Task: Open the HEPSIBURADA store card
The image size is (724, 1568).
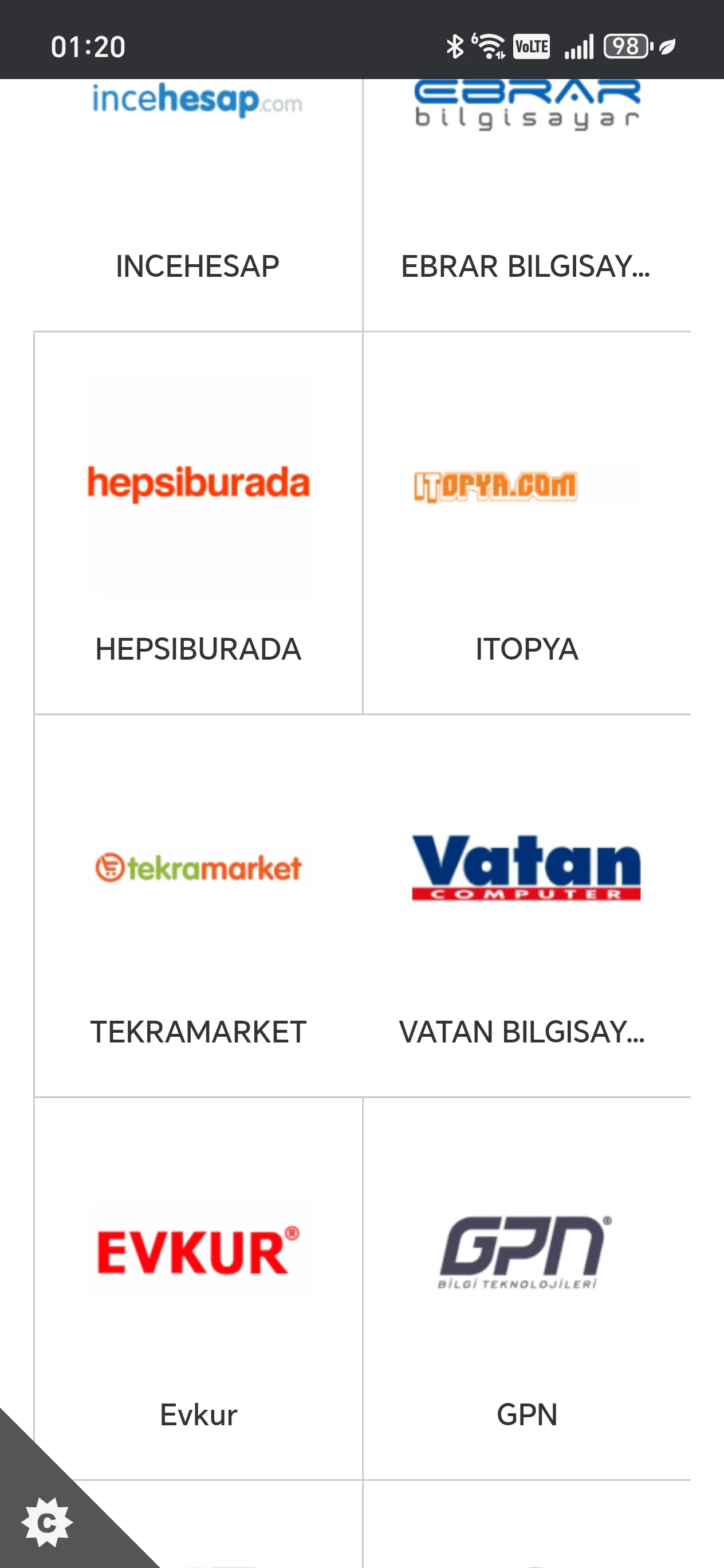Action: pos(198,523)
